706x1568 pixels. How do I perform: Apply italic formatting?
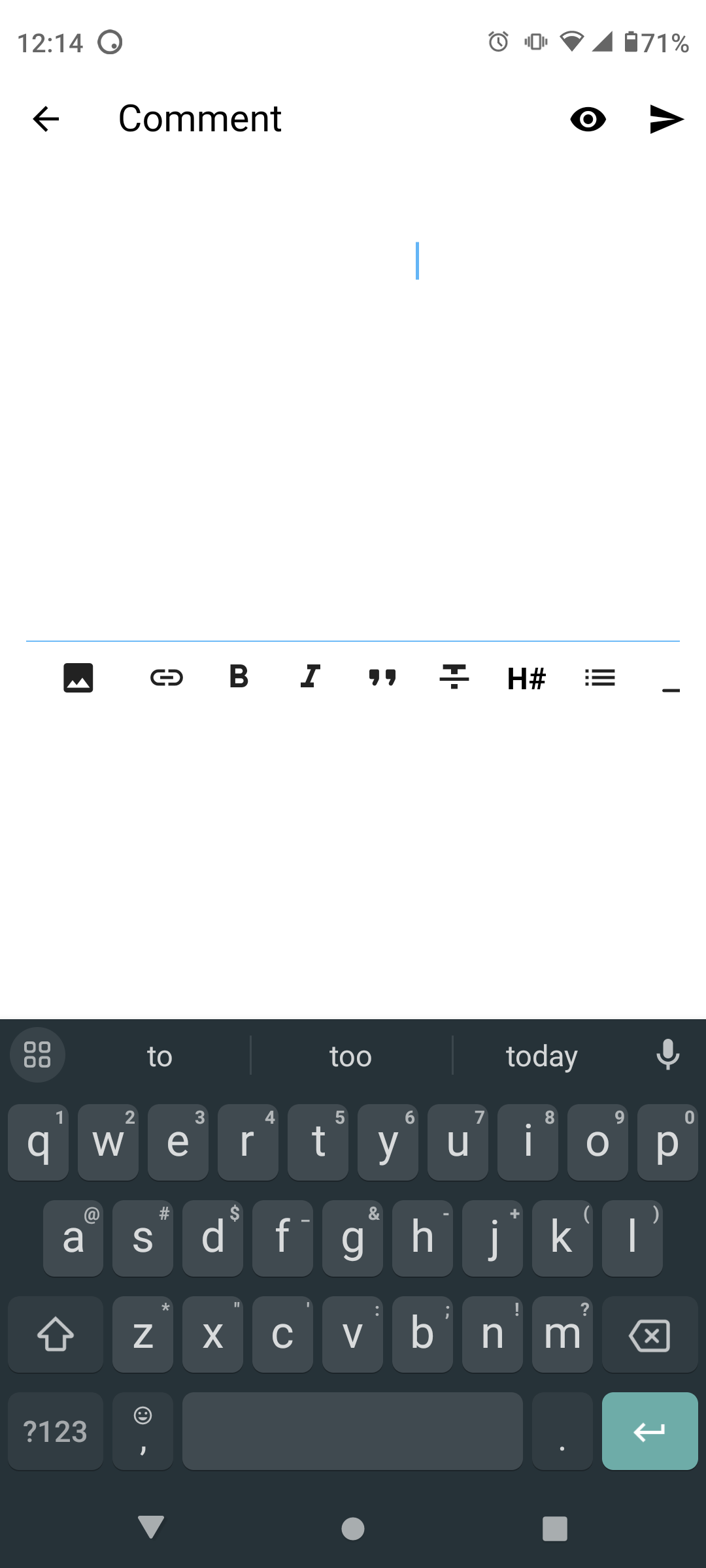(x=311, y=676)
